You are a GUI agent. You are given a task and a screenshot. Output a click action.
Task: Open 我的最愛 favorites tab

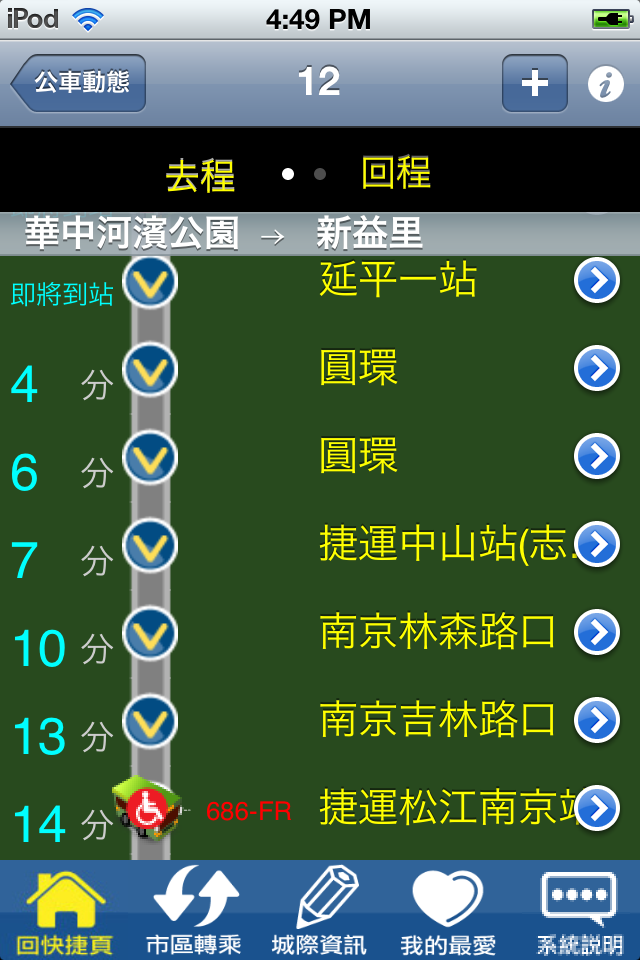pos(448,911)
